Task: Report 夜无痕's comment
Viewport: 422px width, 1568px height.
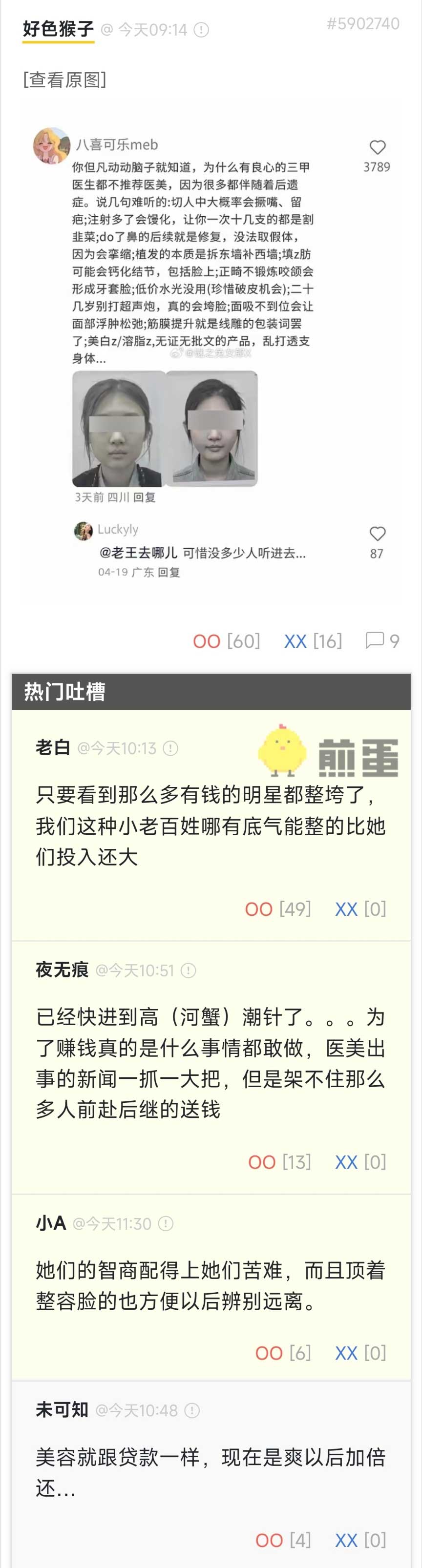Action: [x=189, y=970]
